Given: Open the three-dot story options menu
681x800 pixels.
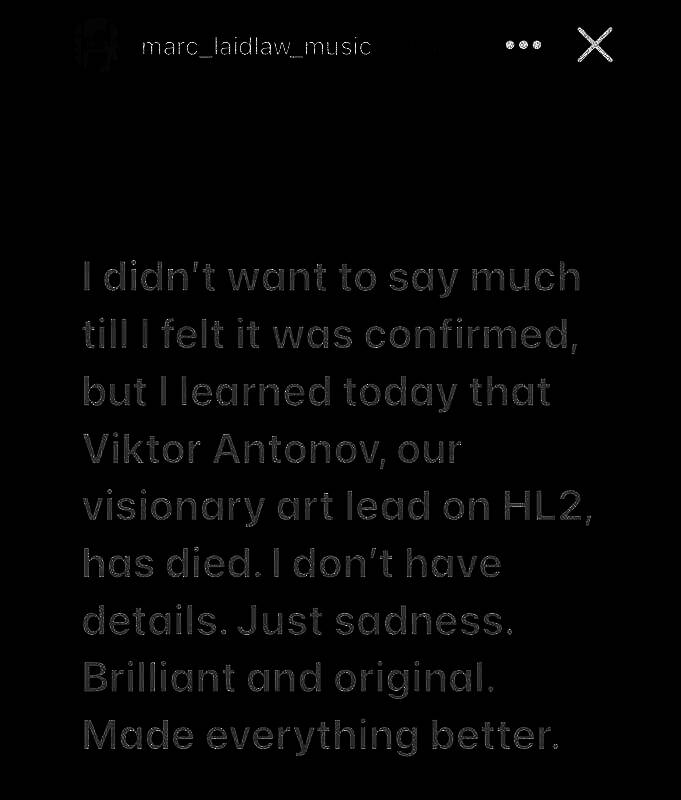Looking at the screenshot, I should point(523,45).
